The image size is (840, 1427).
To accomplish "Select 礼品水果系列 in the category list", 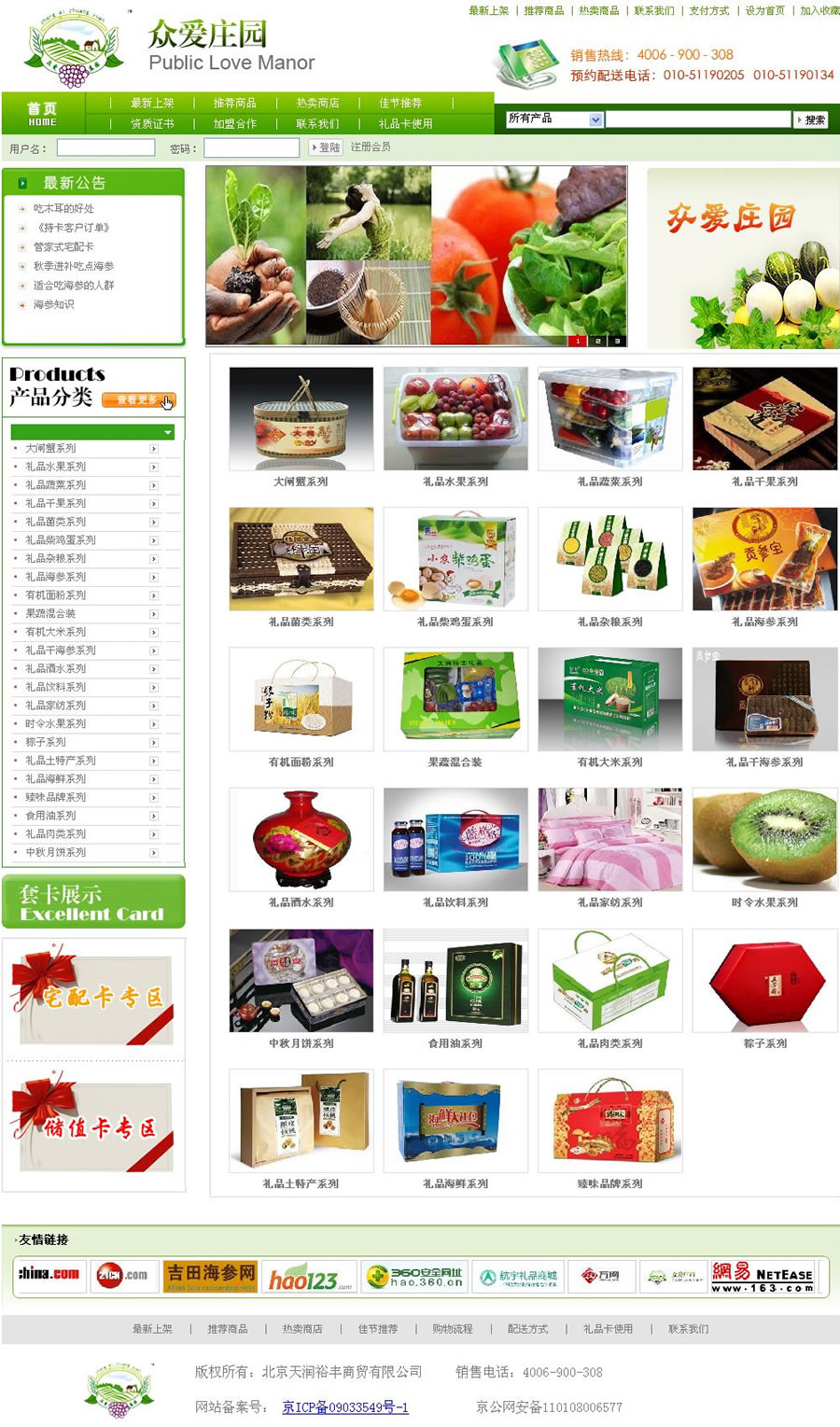I will pyautogui.click(x=56, y=467).
